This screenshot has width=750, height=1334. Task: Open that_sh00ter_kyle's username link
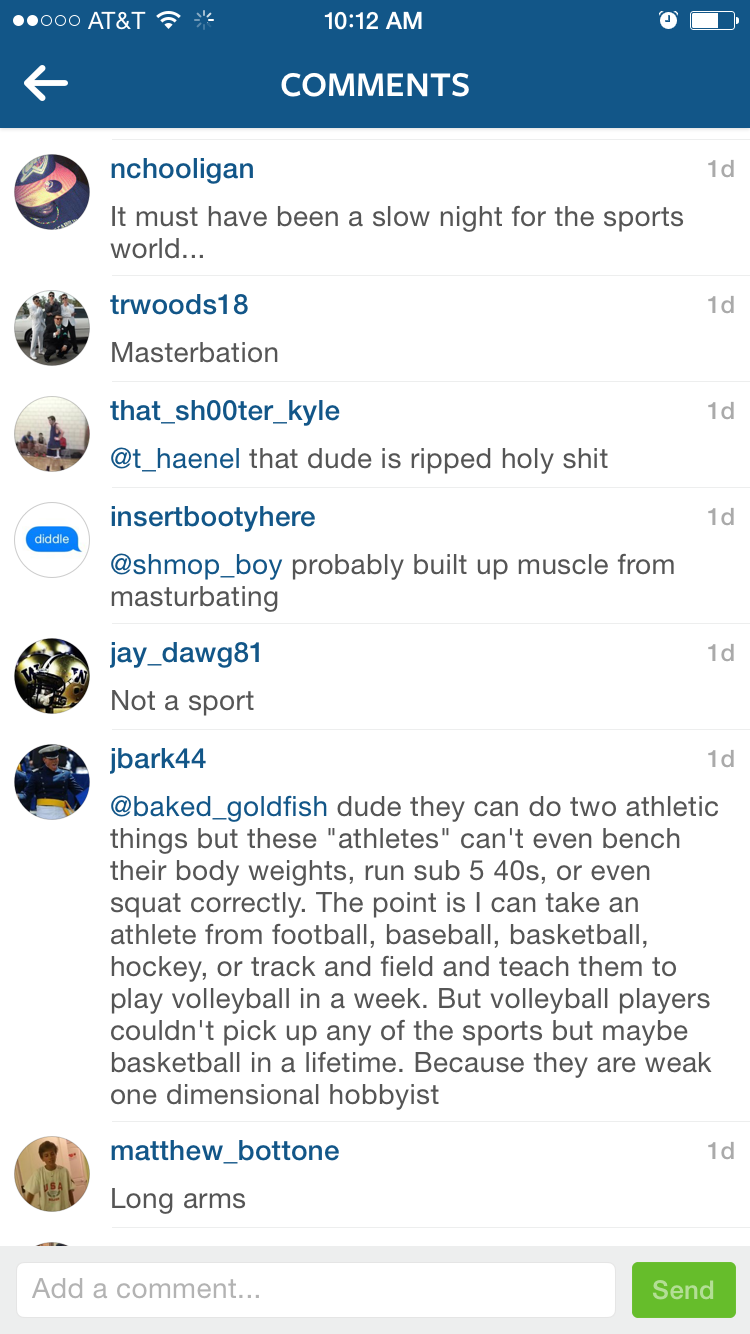click(x=225, y=411)
